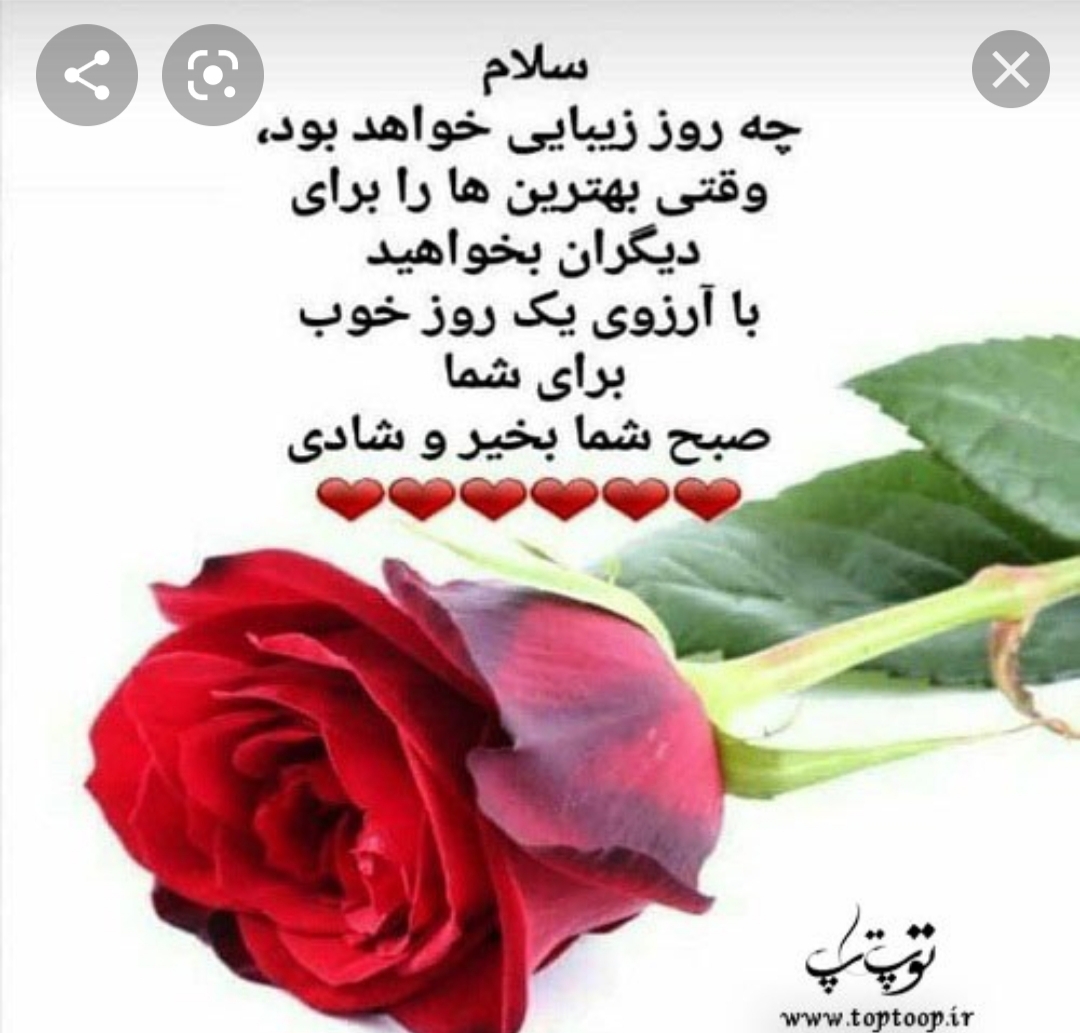This screenshot has width=1080, height=1033.
Task: Close the image viewer
Action: pyautogui.click(x=1010, y=70)
